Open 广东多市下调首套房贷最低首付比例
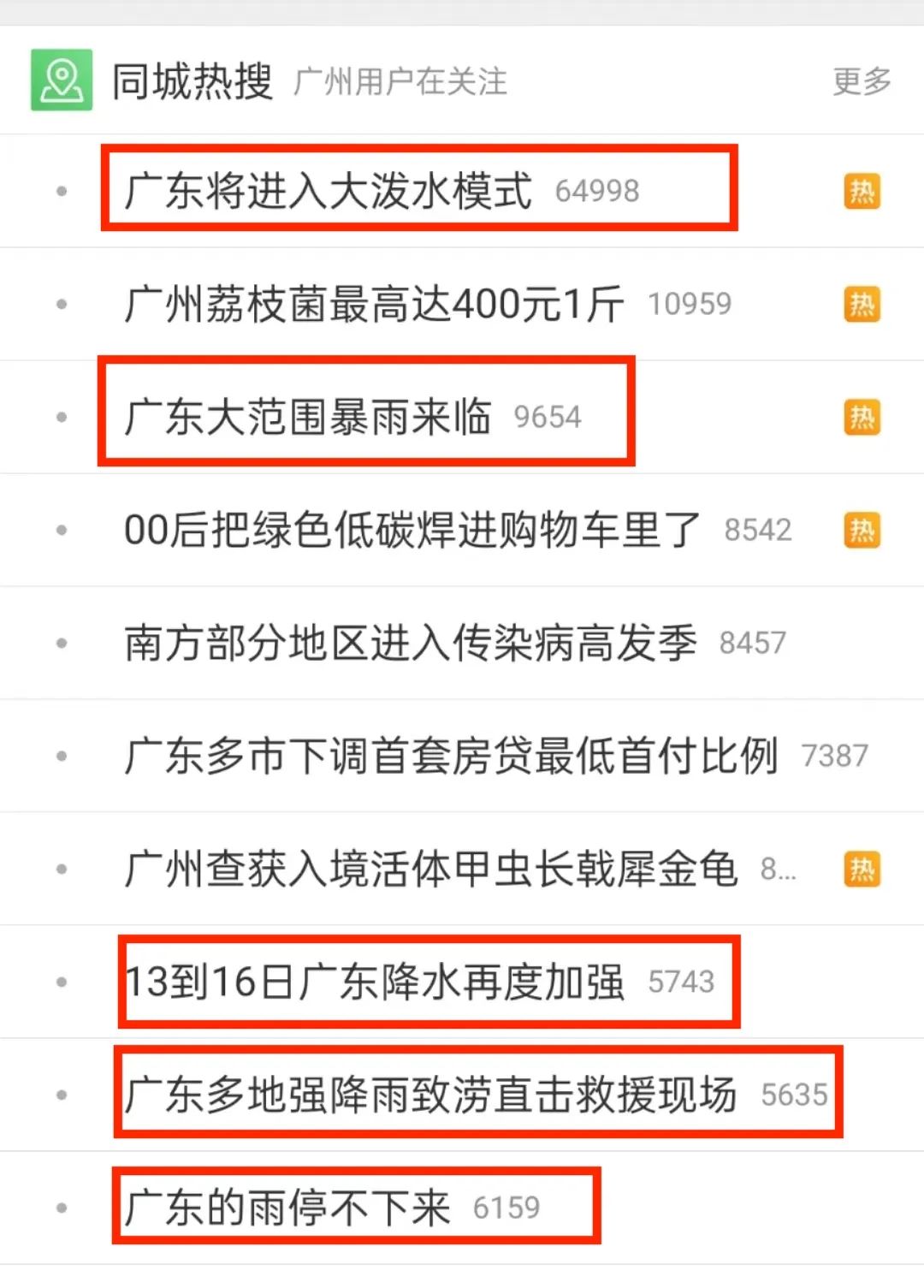Image resolution: width=924 pixels, height=1288 pixels. tap(451, 756)
